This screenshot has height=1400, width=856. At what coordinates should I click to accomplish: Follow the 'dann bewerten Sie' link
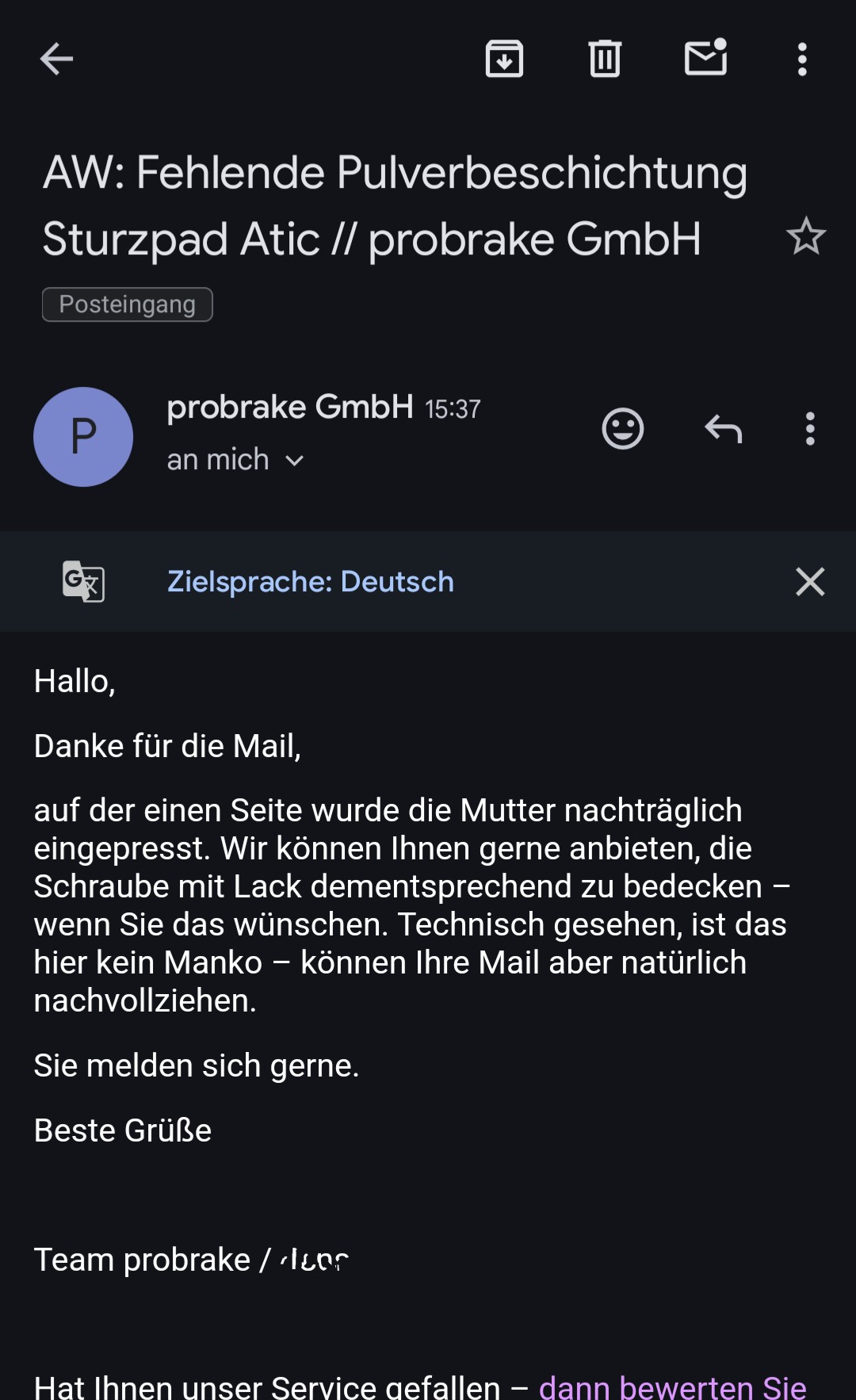(x=672, y=1387)
